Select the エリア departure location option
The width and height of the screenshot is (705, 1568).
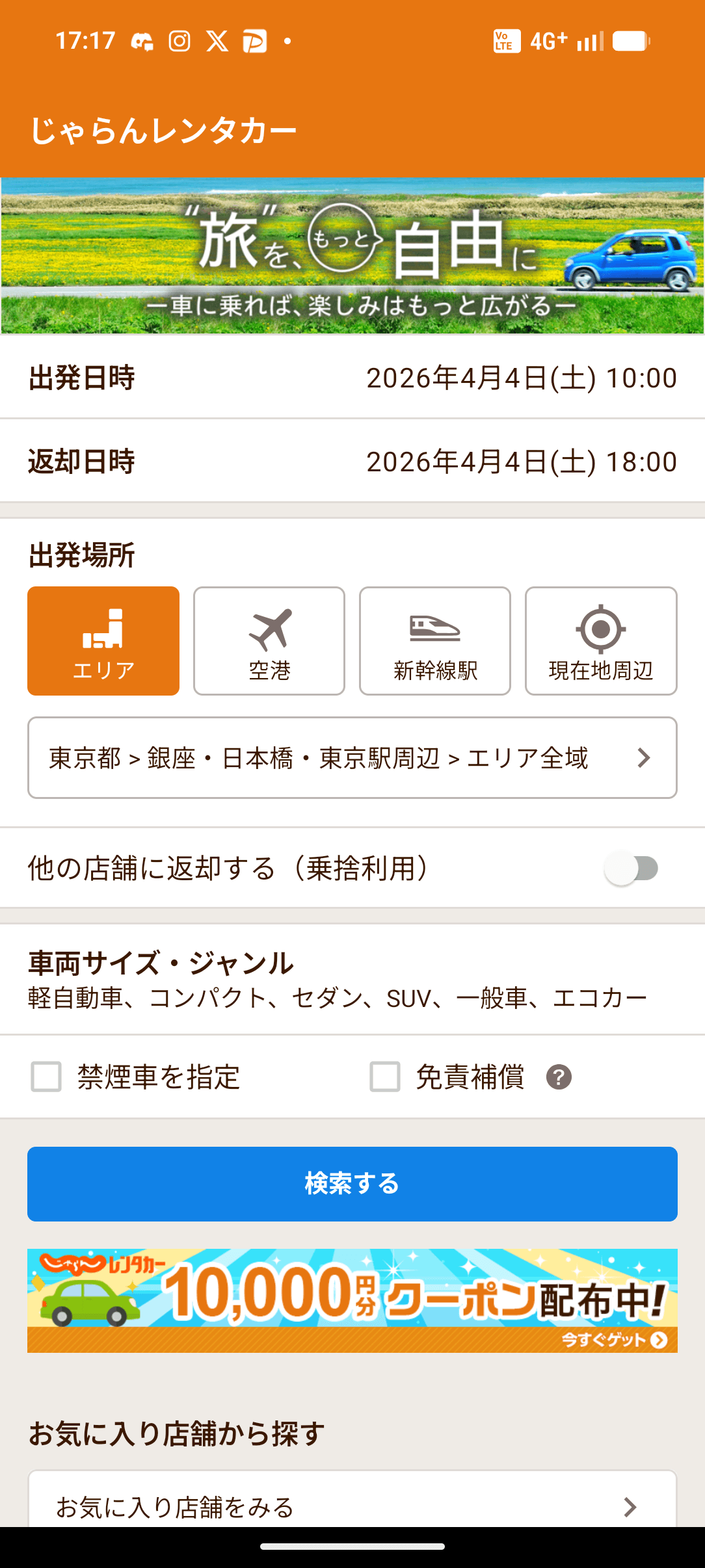[103, 641]
